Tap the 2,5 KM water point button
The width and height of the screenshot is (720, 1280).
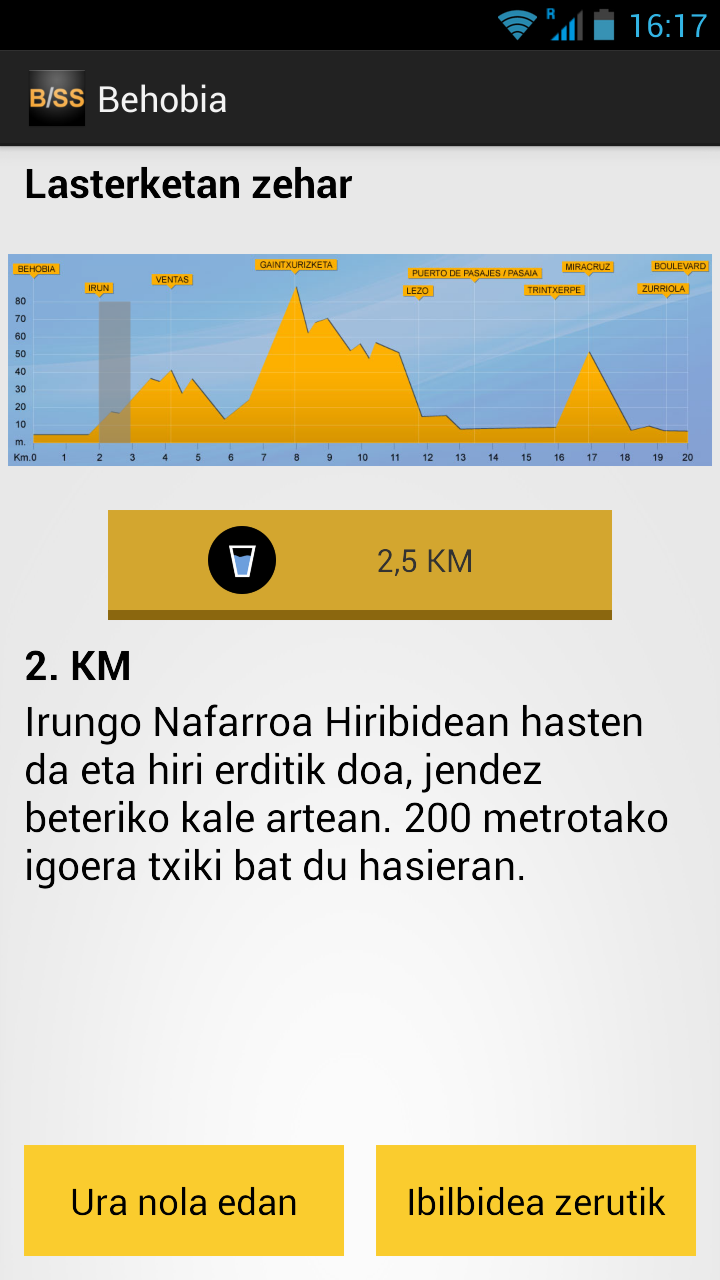pos(360,563)
